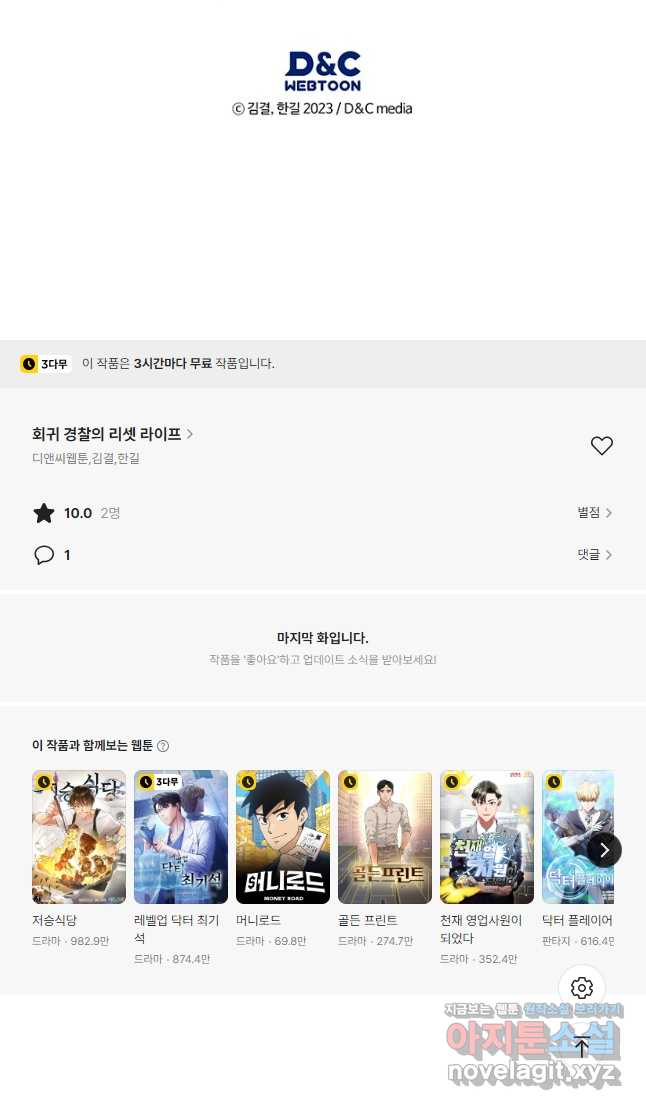Open the 회귀 경찰의 리셋 라이프 series page
The width and height of the screenshot is (646, 1110).
tap(113, 434)
